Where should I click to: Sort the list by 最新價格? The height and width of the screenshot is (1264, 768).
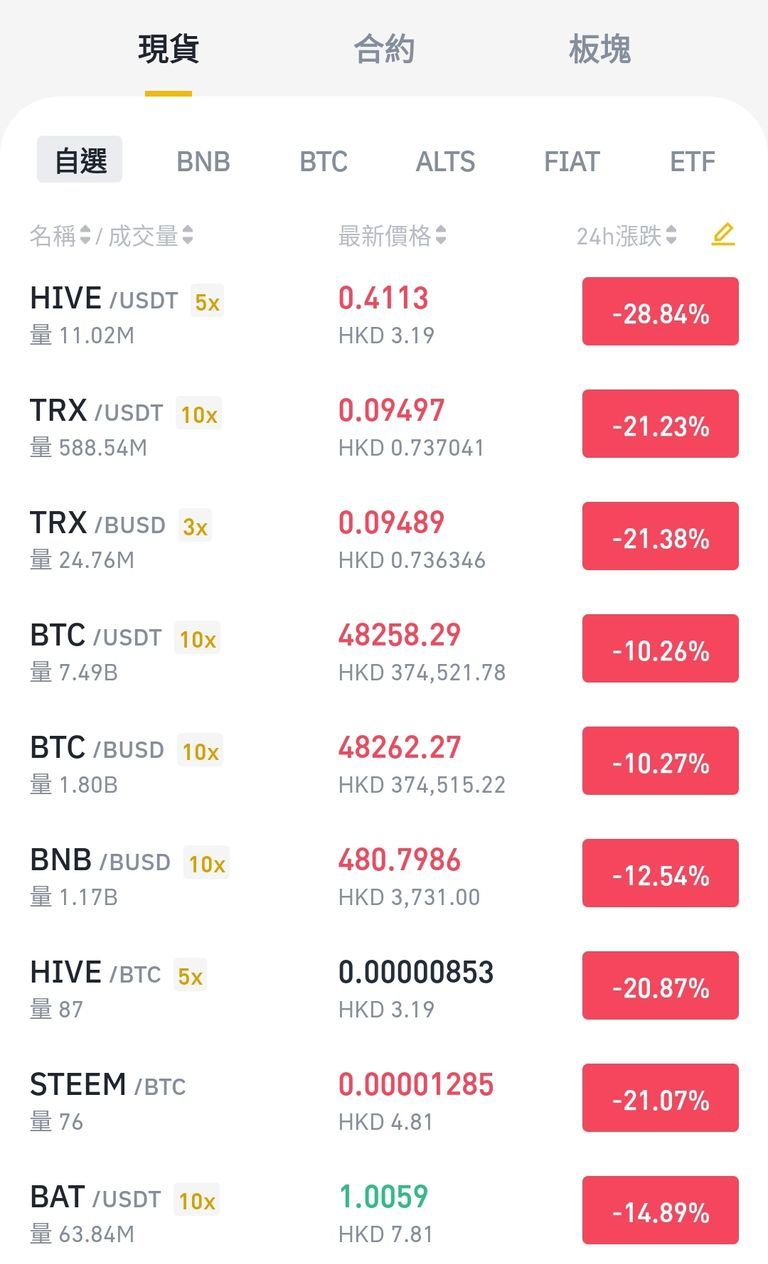tap(392, 236)
